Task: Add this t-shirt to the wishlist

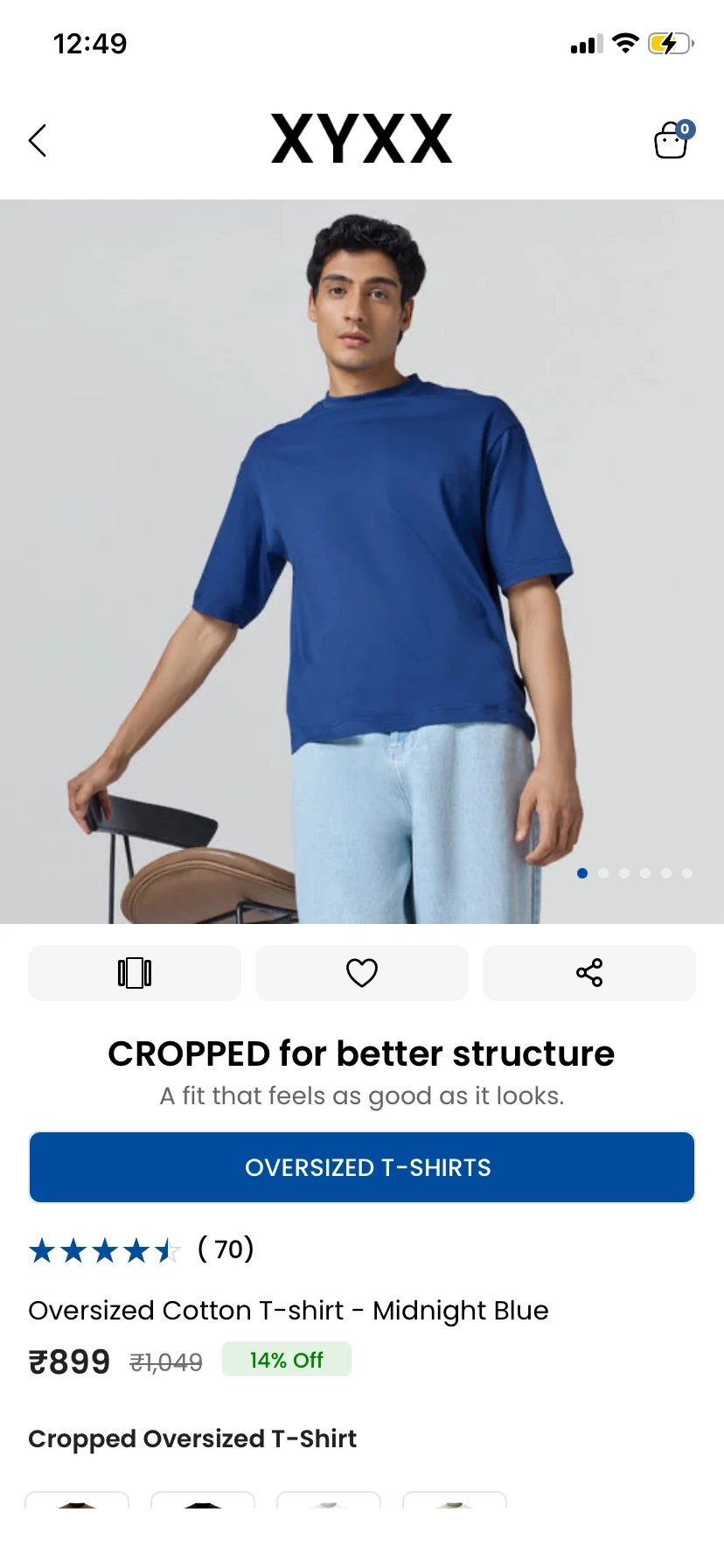Action: [362, 973]
